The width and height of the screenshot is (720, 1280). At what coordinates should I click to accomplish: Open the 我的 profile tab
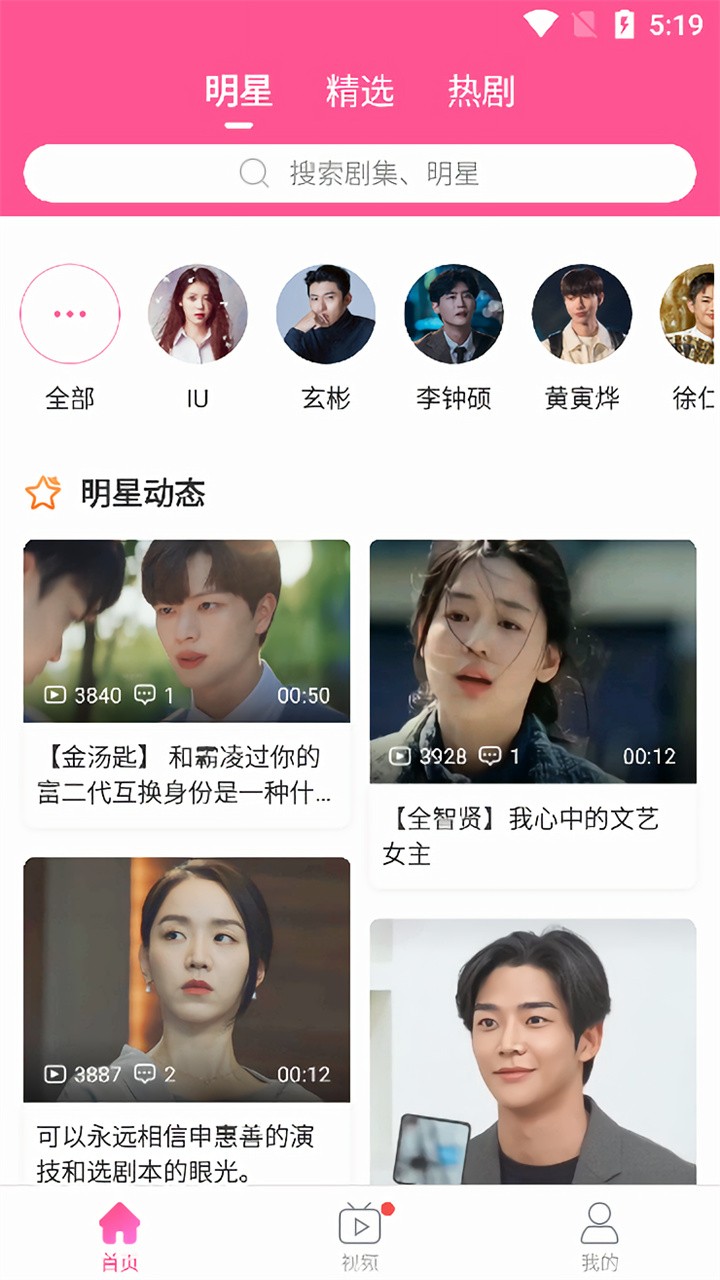point(599,1234)
